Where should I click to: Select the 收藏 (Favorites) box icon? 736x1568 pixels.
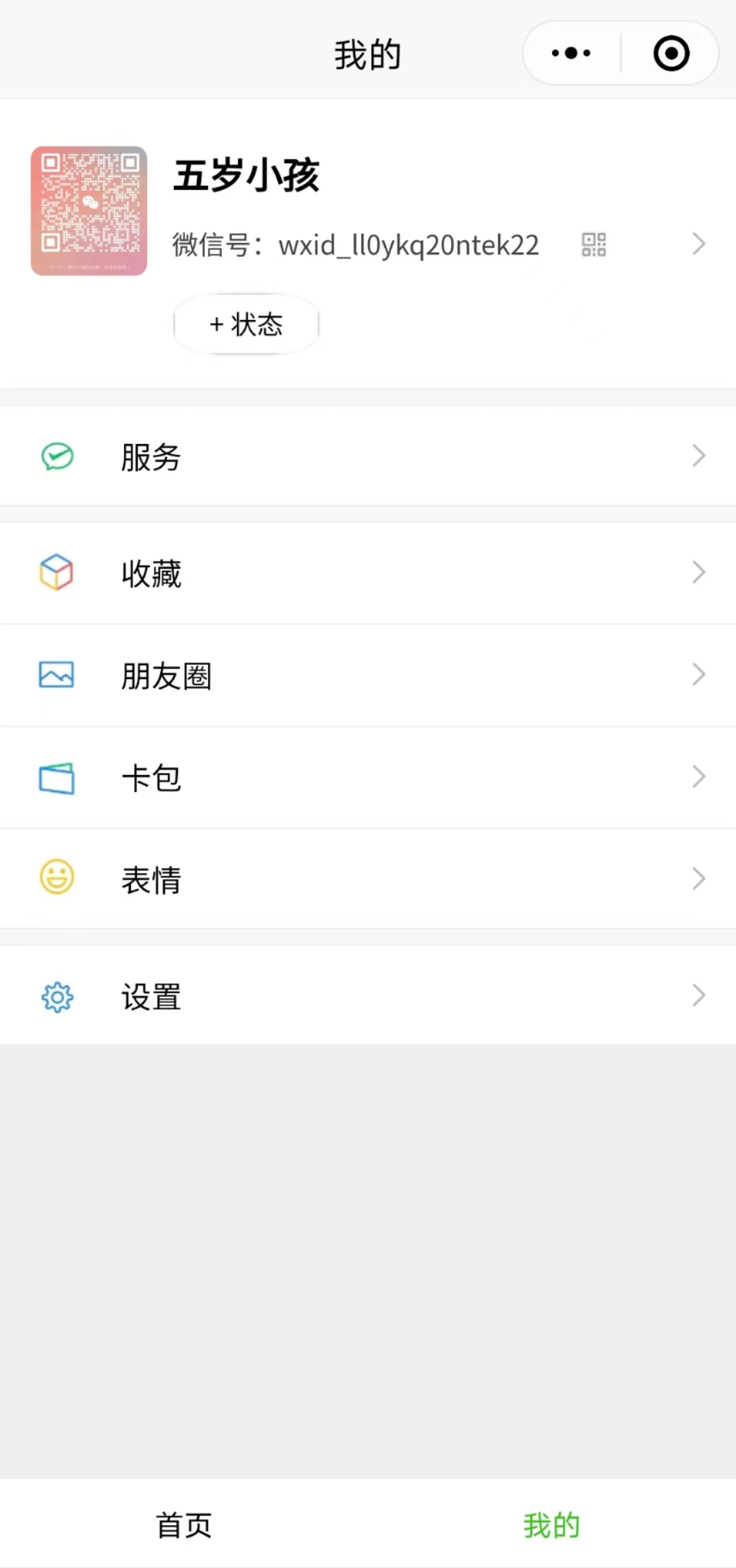click(x=57, y=572)
